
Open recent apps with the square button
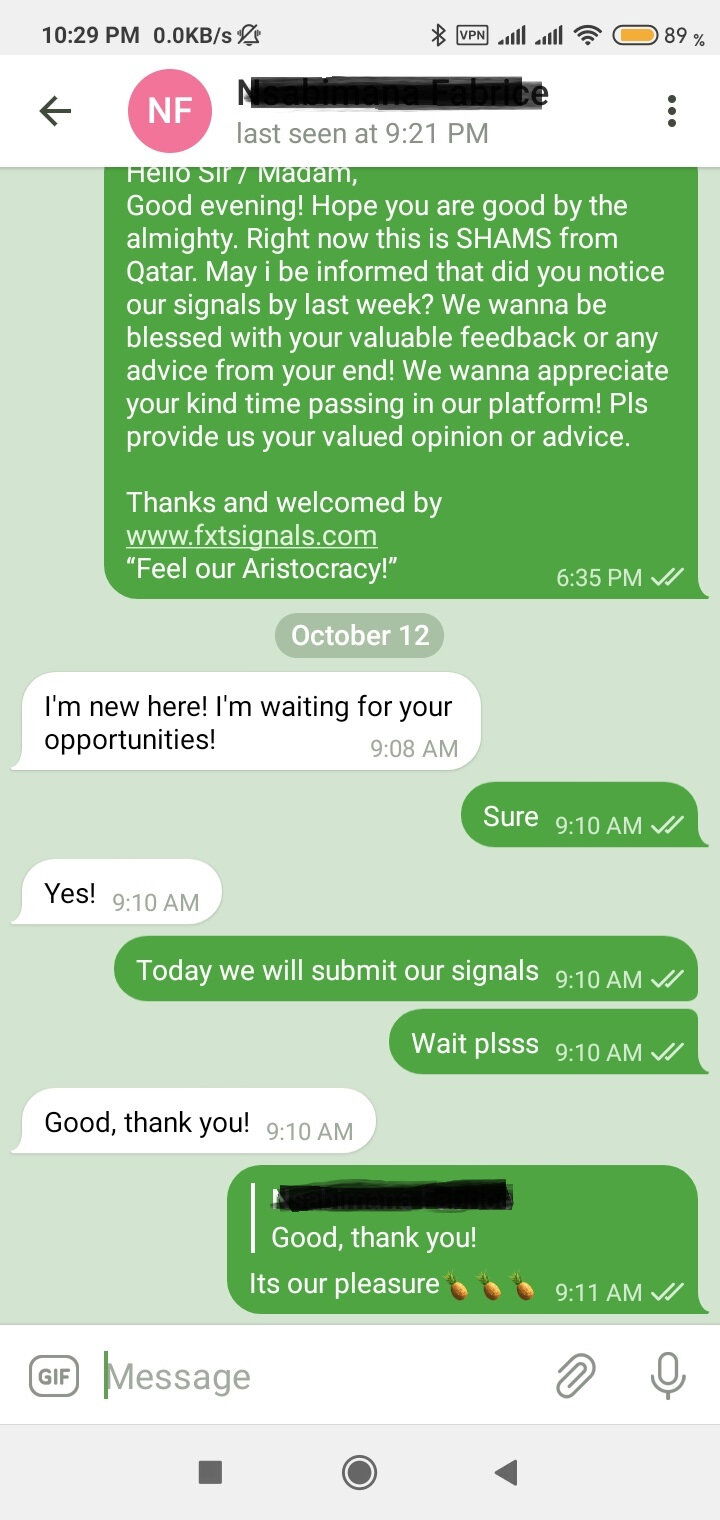[x=210, y=1472]
